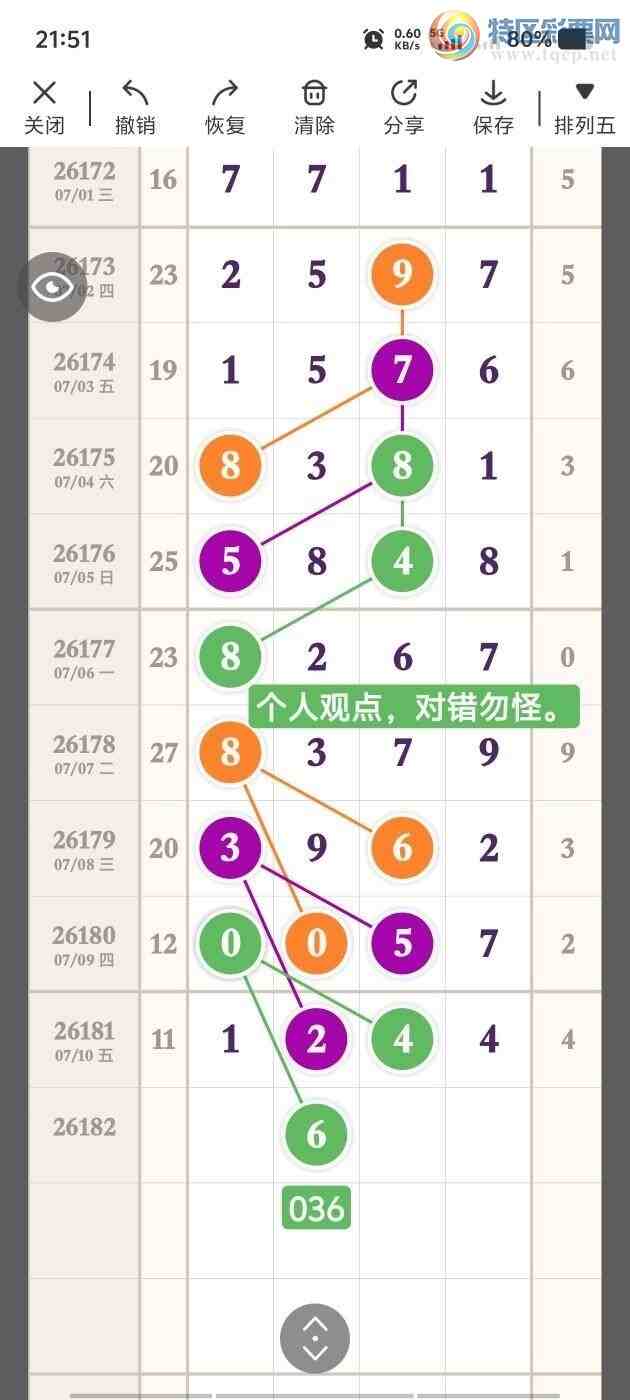The height and width of the screenshot is (1400, 630).
Task: Close the chart editor with 关闭
Action: [x=44, y=108]
